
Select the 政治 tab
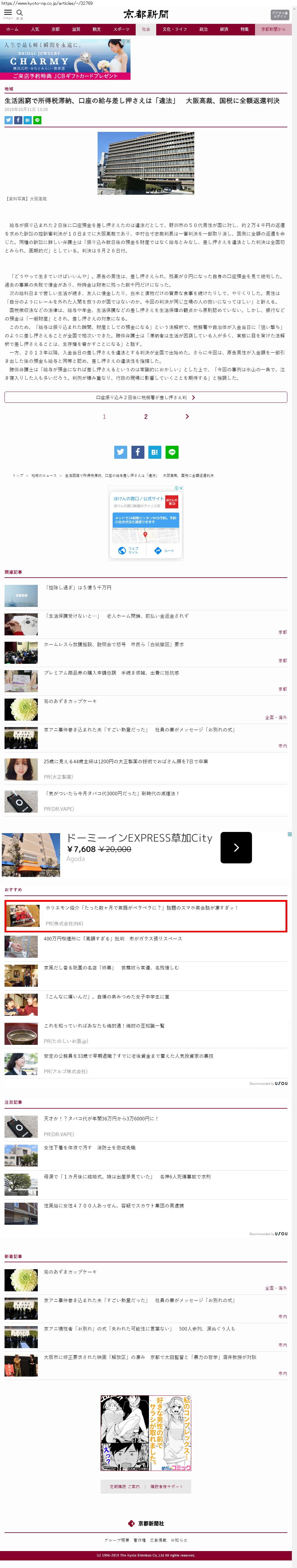coord(203,29)
